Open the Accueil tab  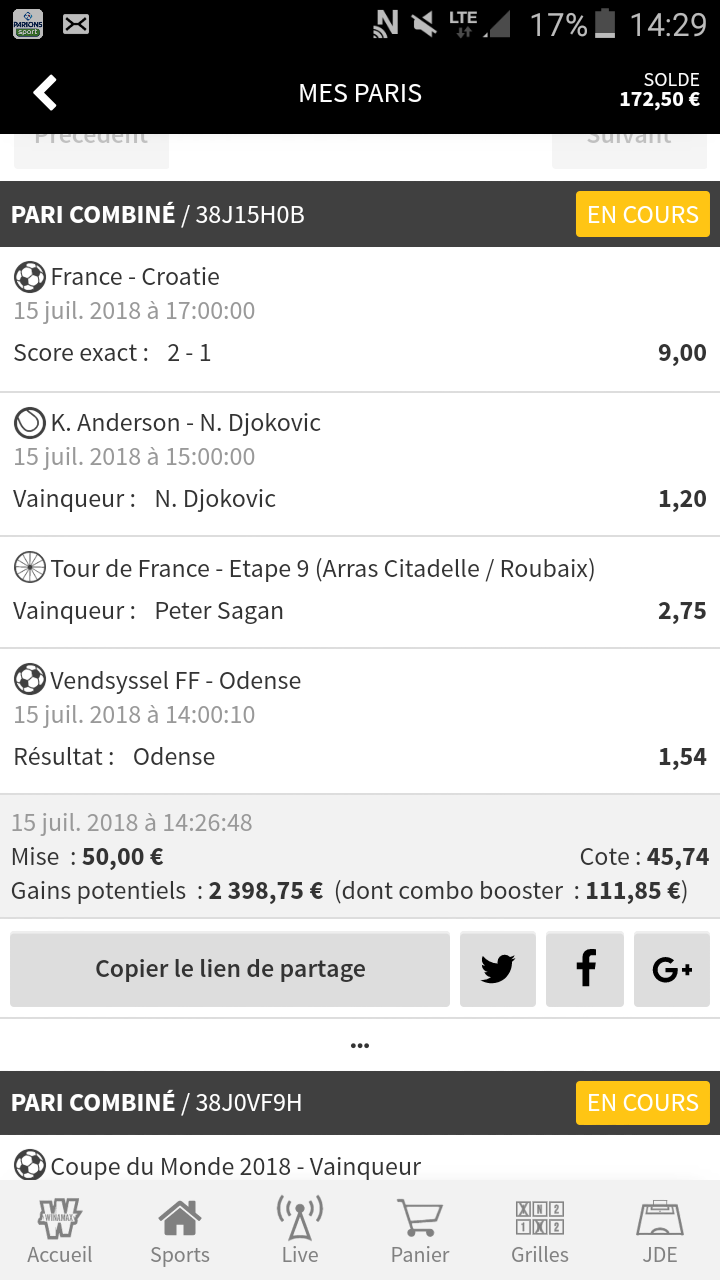click(60, 1231)
